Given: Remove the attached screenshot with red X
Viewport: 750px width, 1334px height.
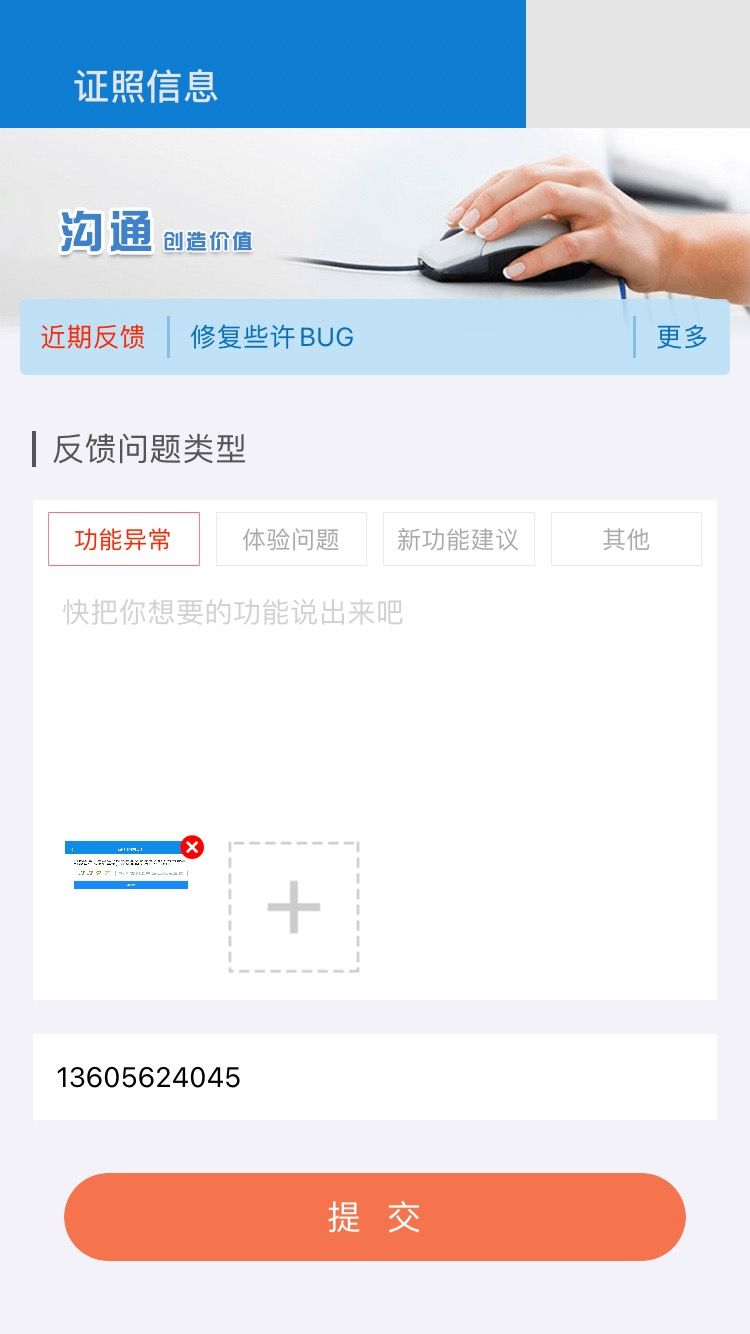Looking at the screenshot, I should pyautogui.click(x=192, y=847).
